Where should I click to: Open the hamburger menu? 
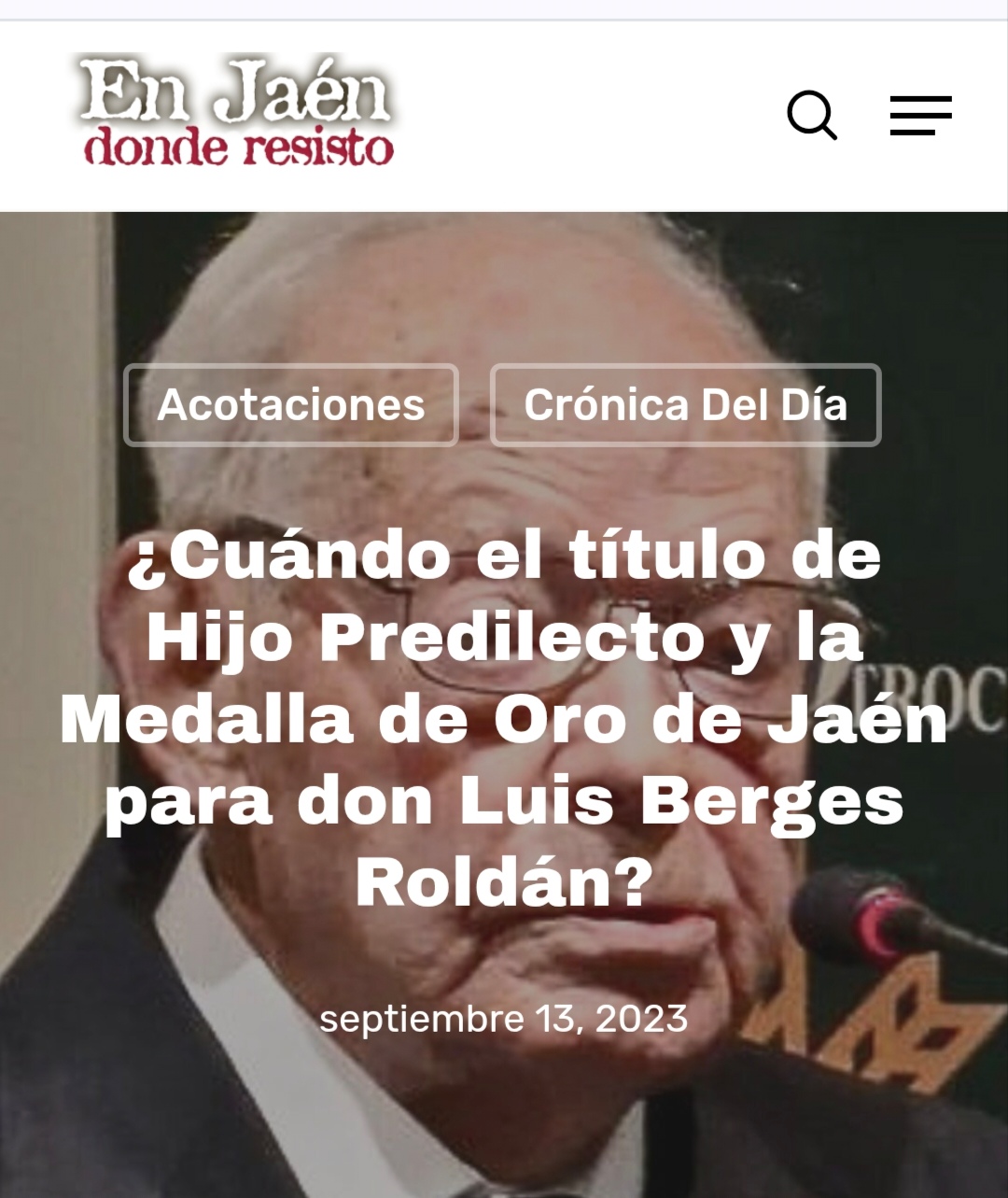pos(920,116)
